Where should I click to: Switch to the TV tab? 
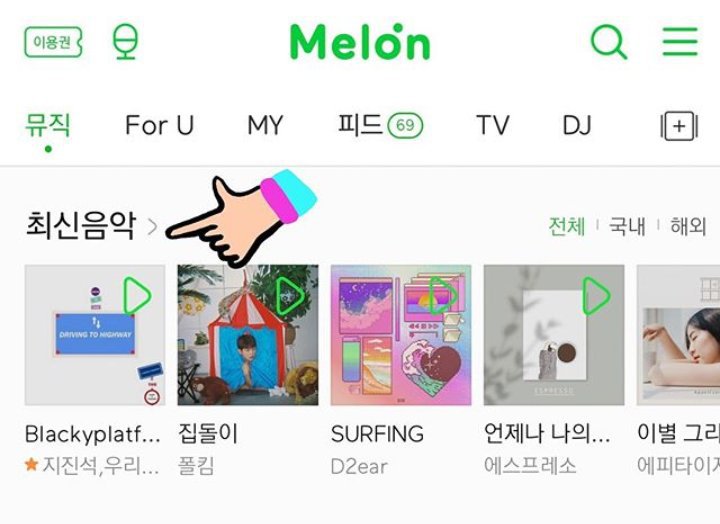(492, 126)
